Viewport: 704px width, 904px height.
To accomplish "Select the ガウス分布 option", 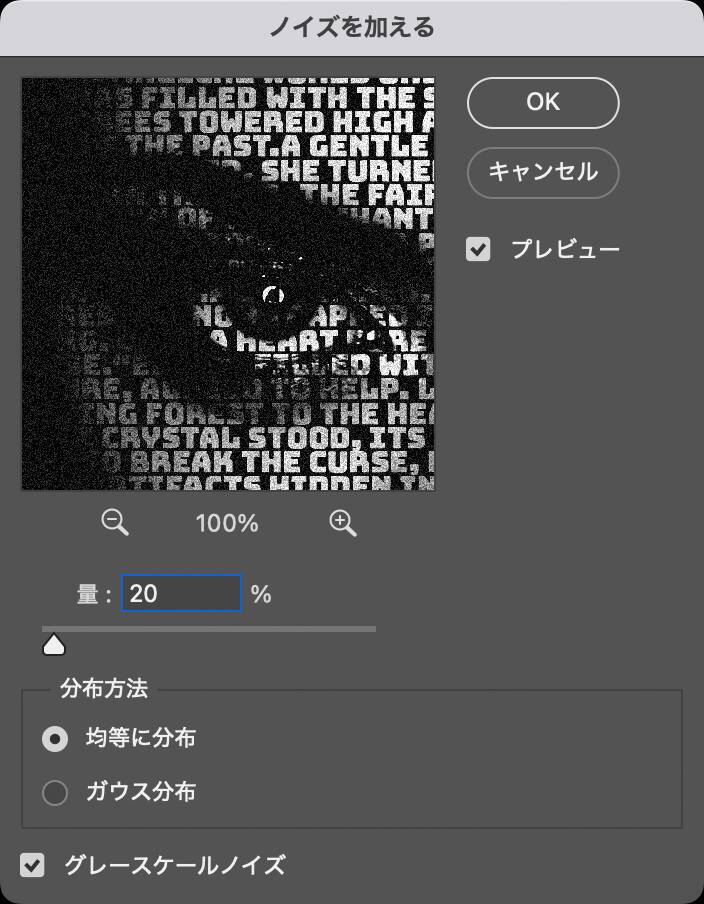I will point(55,793).
